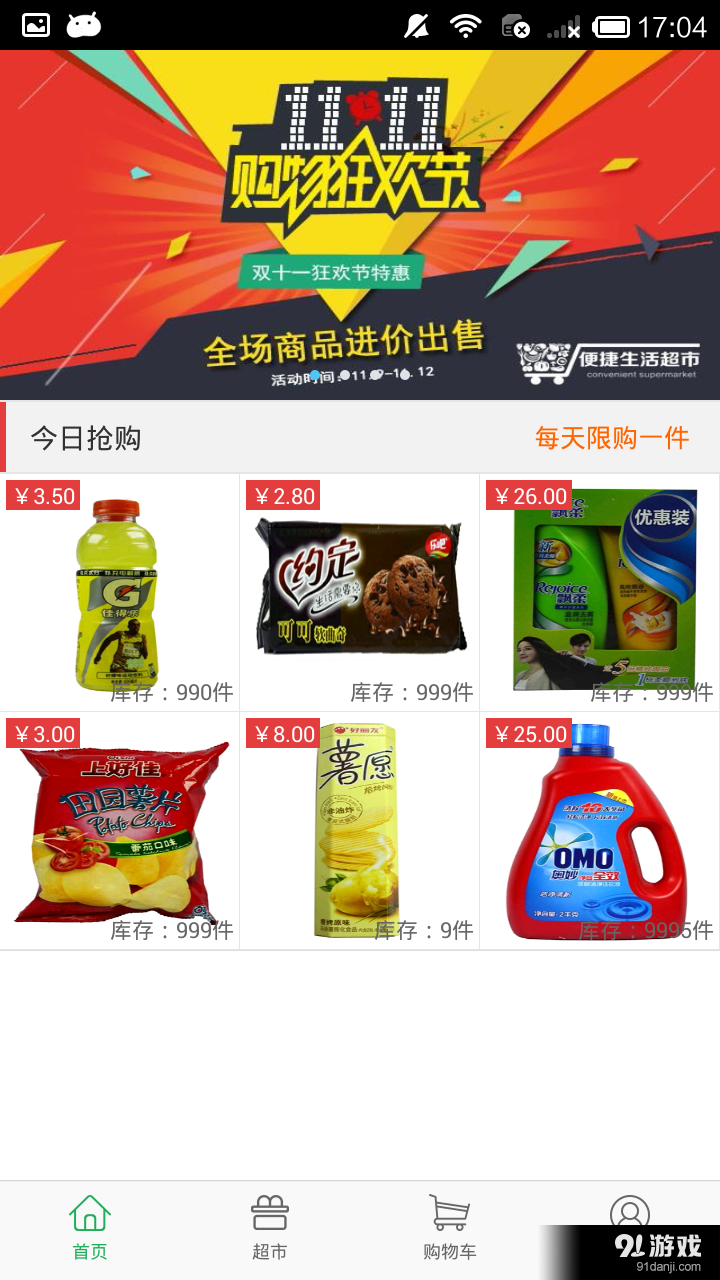Switch to the 超市 tab

pyautogui.click(x=269, y=1230)
